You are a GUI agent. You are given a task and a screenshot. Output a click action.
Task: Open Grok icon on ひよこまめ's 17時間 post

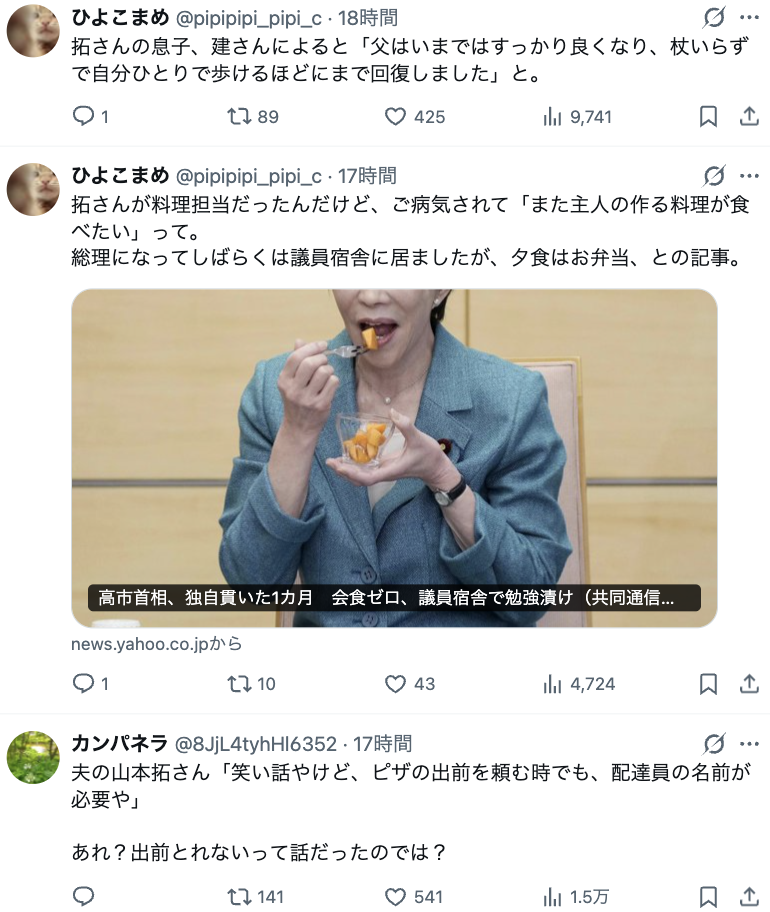tap(714, 176)
